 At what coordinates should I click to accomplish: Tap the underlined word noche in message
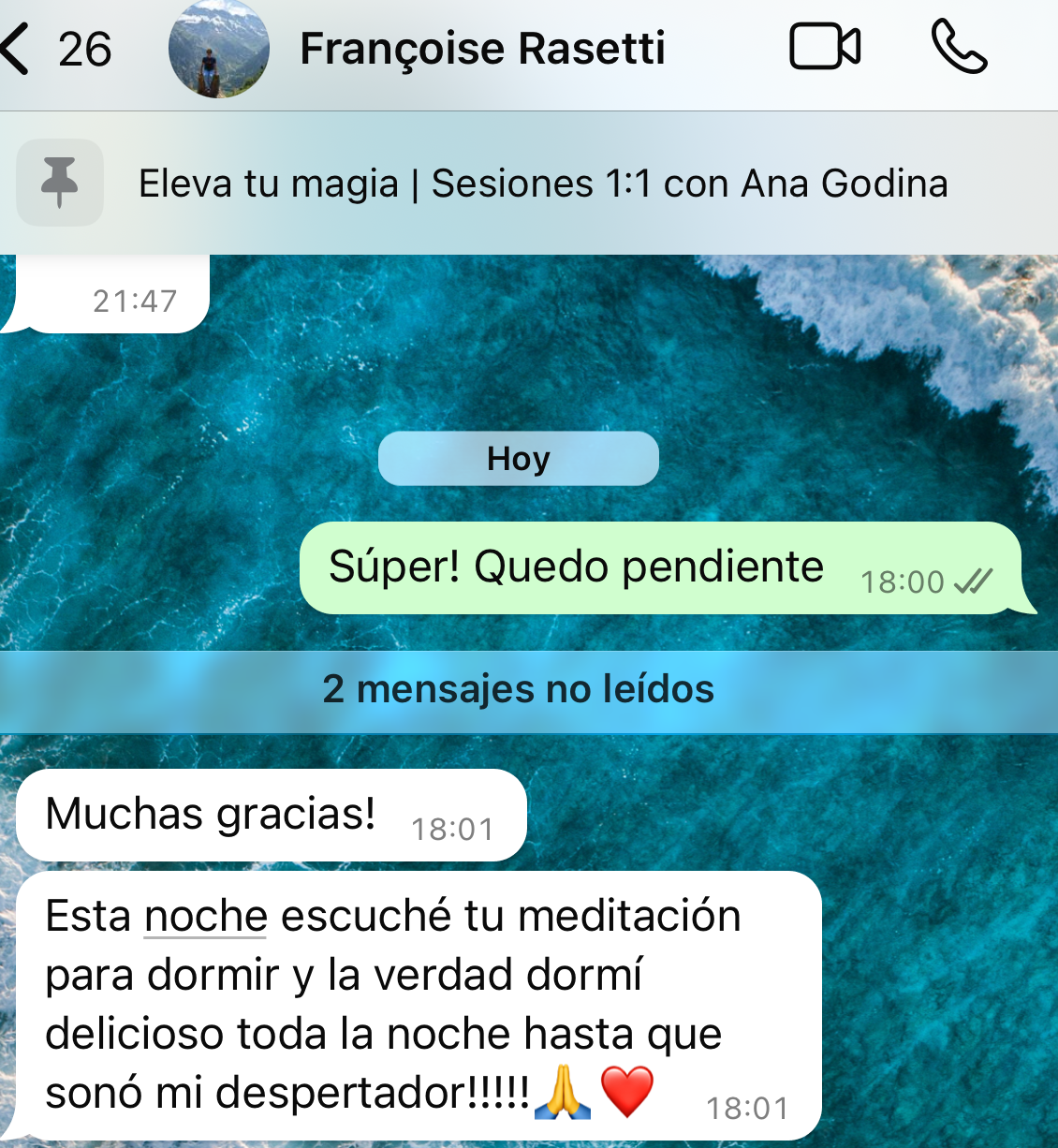coord(206,916)
